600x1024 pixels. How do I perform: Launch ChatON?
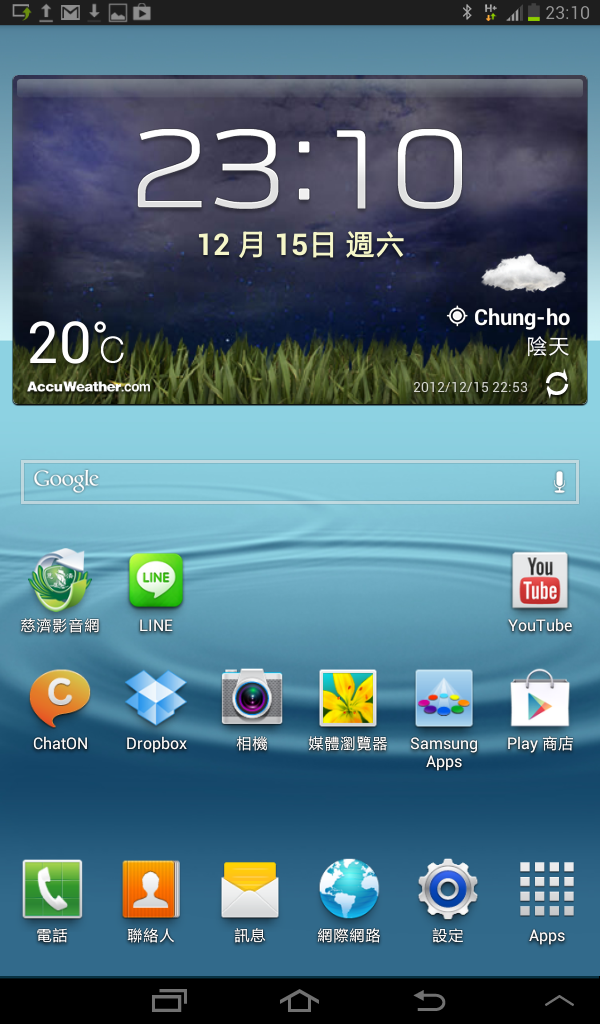[x=60, y=699]
